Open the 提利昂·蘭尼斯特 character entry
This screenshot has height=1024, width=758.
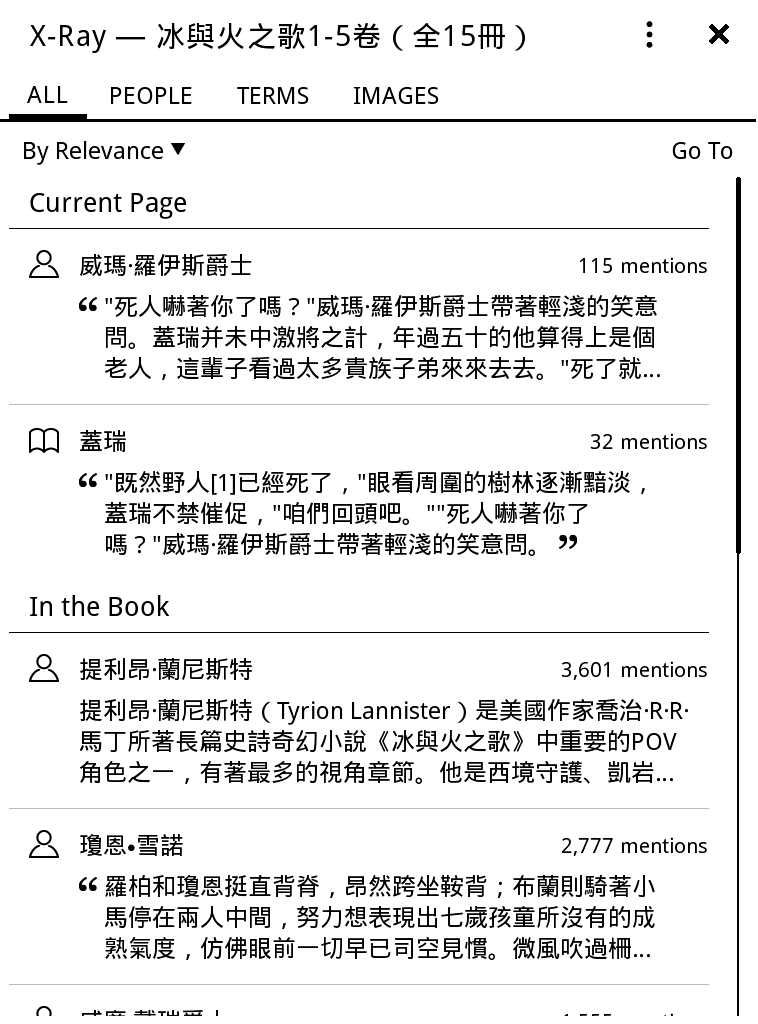tap(166, 670)
